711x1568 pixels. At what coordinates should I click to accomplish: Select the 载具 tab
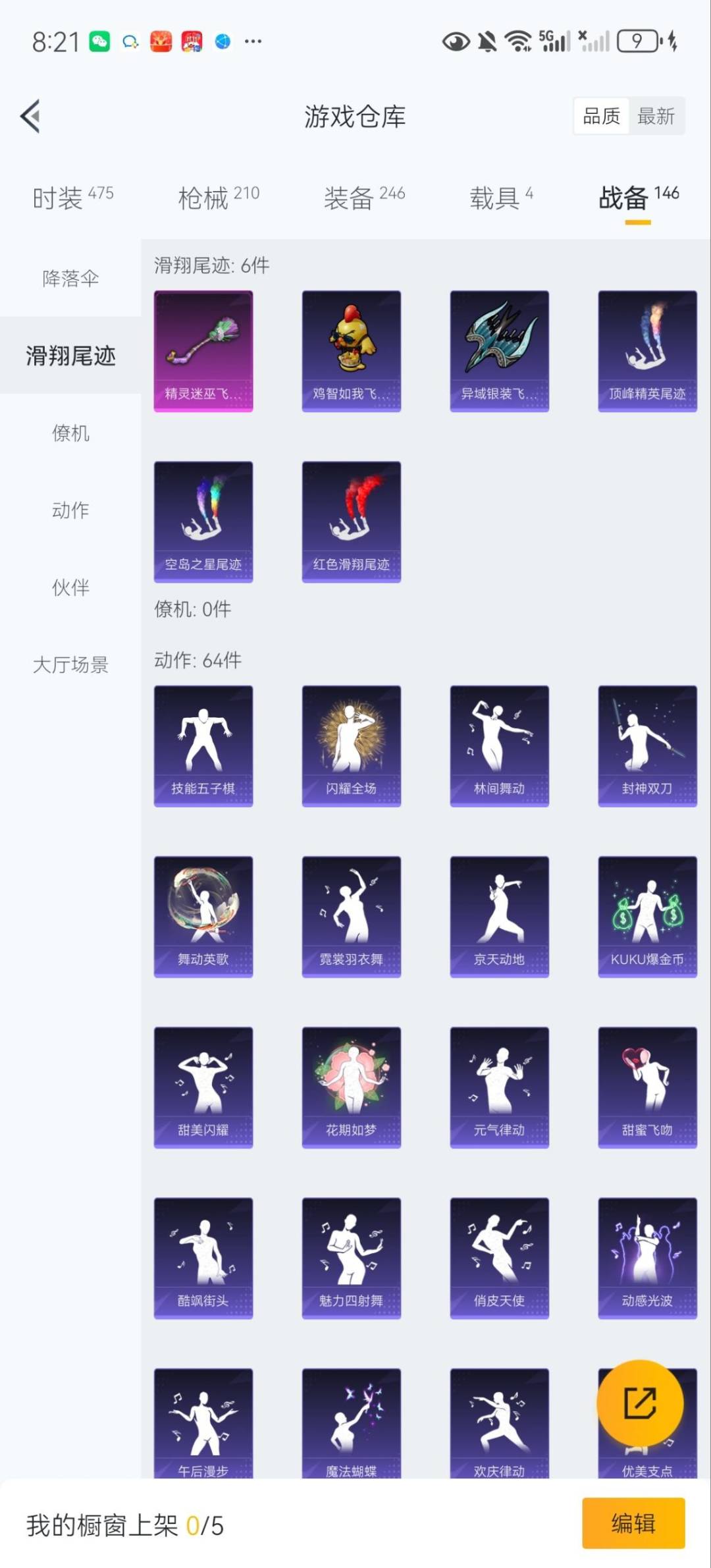[x=500, y=197]
